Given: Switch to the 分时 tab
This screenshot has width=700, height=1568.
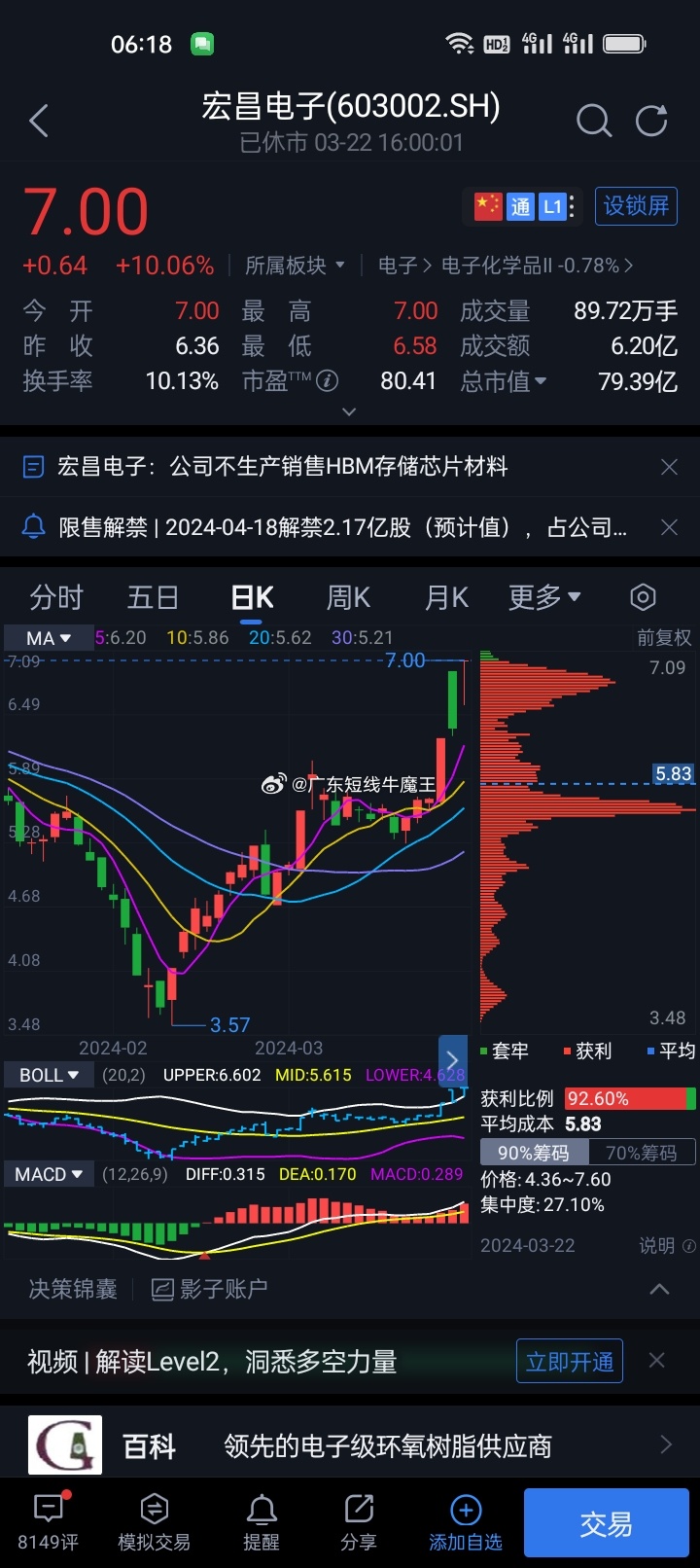Looking at the screenshot, I should click(55, 597).
